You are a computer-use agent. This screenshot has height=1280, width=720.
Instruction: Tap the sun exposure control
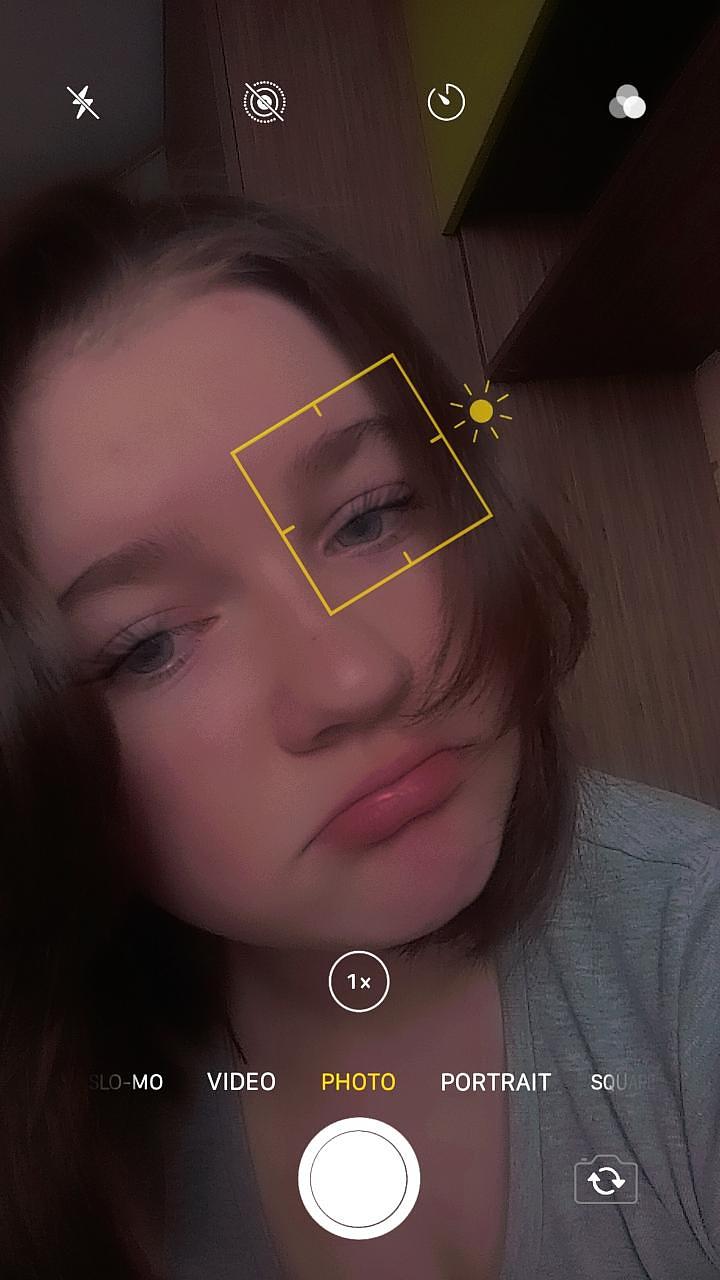481,411
